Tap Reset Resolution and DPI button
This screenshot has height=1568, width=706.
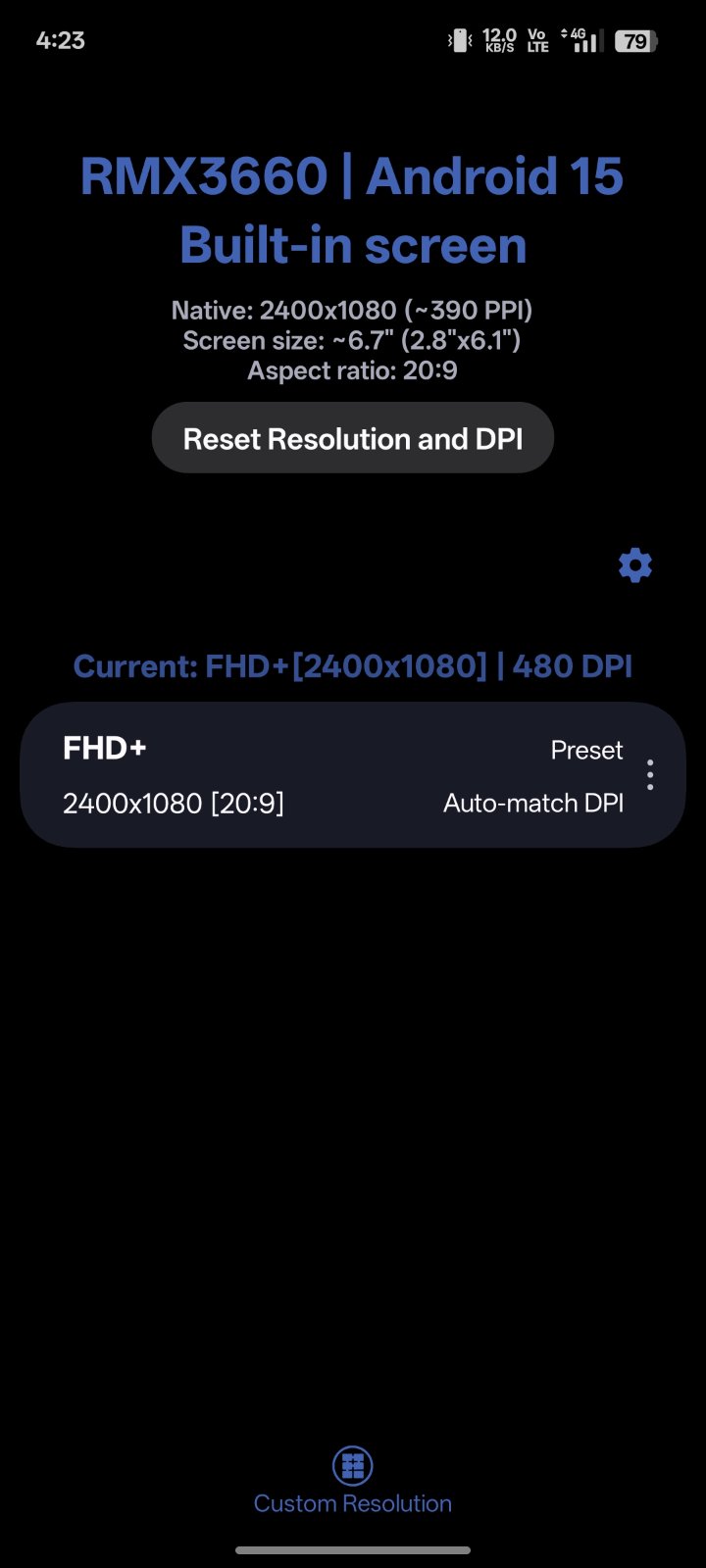pos(353,438)
